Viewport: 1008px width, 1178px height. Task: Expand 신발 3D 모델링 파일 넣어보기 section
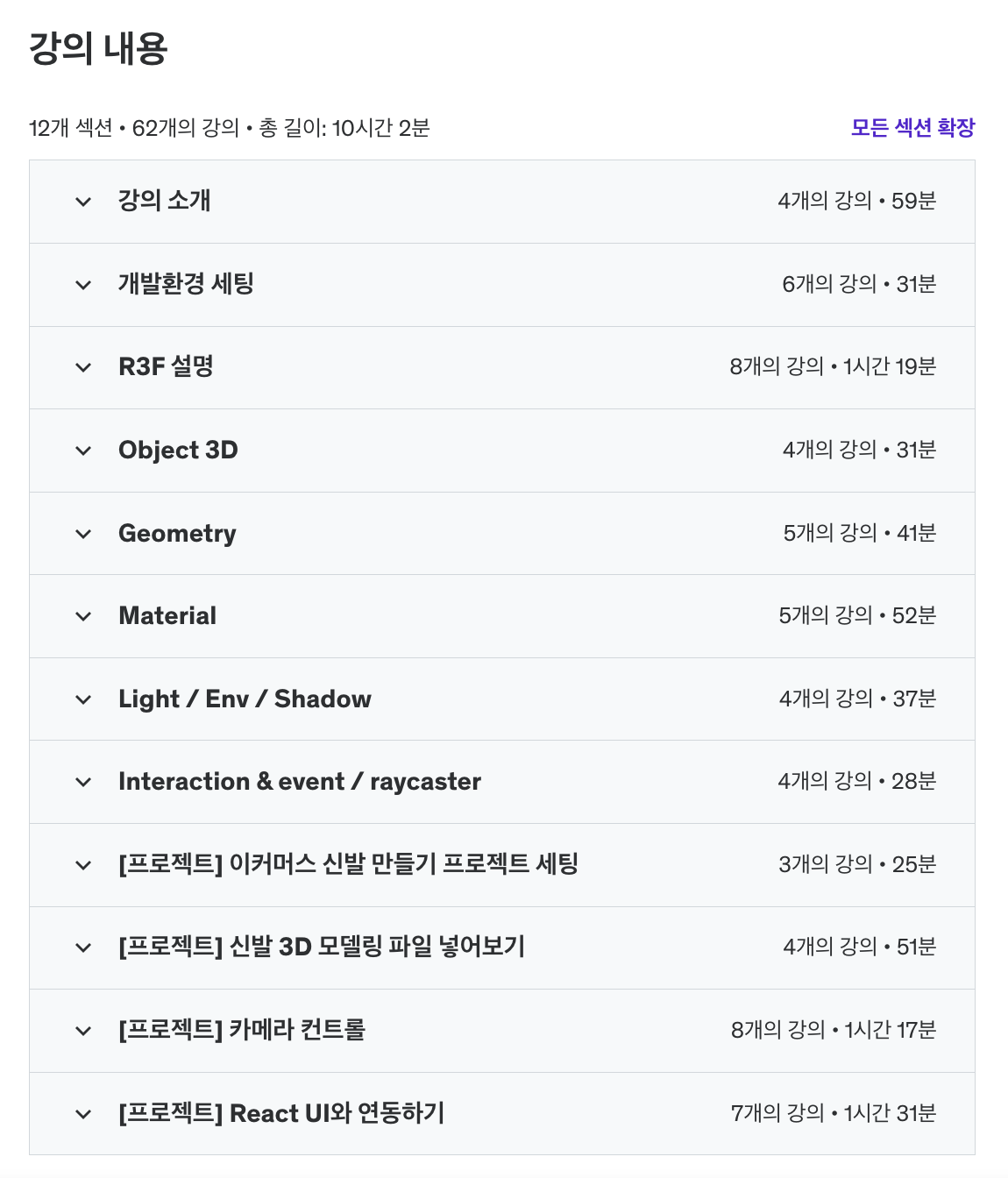[x=502, y=947]
